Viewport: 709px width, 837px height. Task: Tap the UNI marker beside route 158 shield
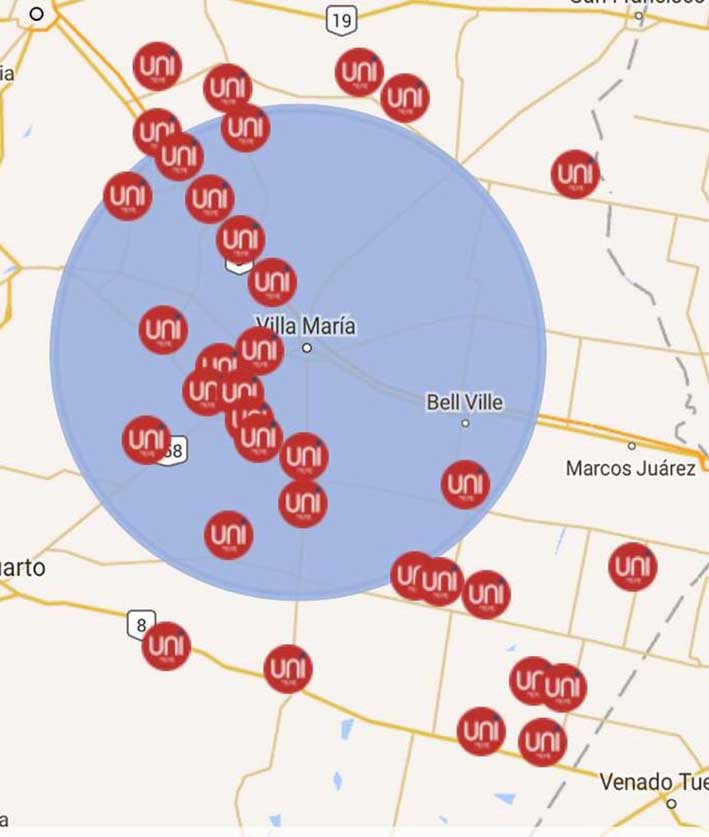tap(146, 440)
